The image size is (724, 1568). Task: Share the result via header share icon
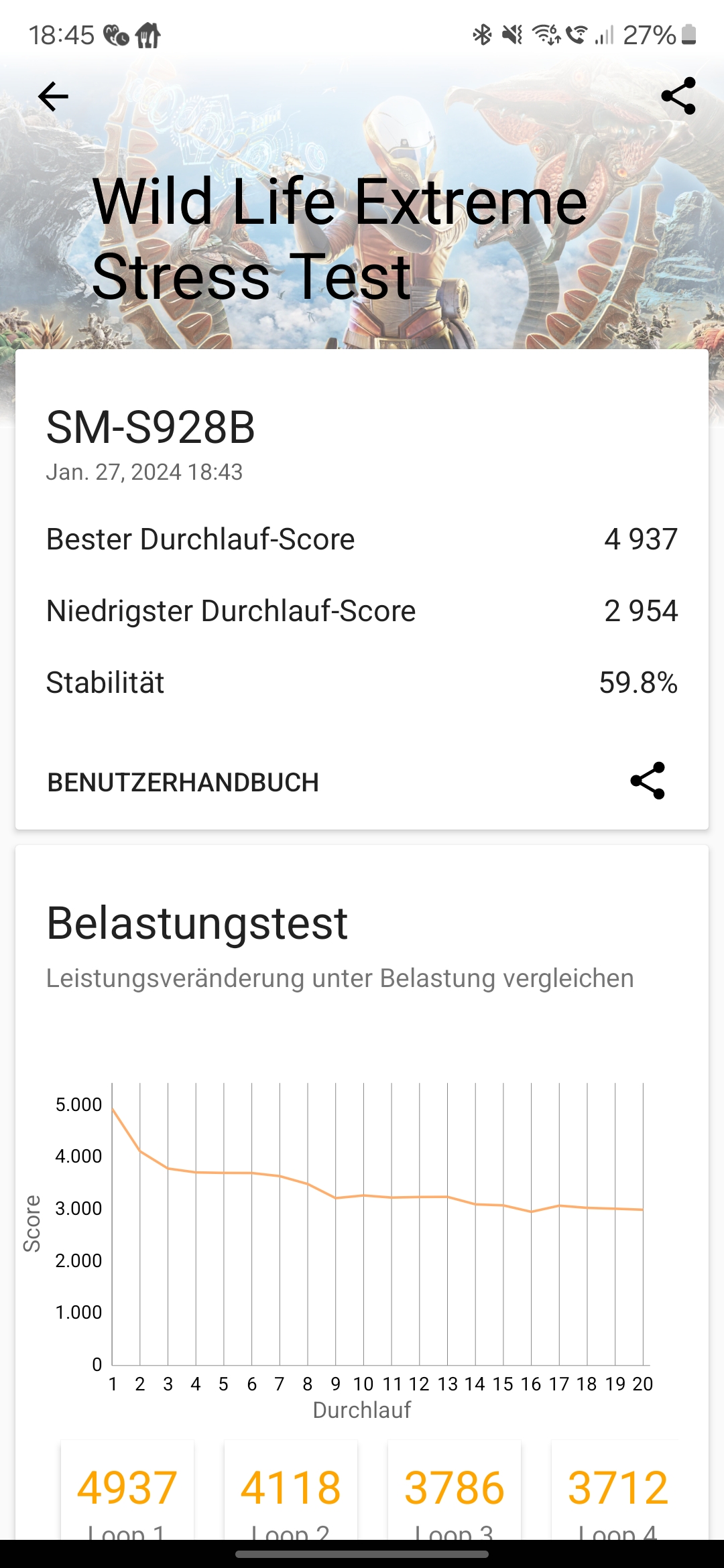[678, 96]
